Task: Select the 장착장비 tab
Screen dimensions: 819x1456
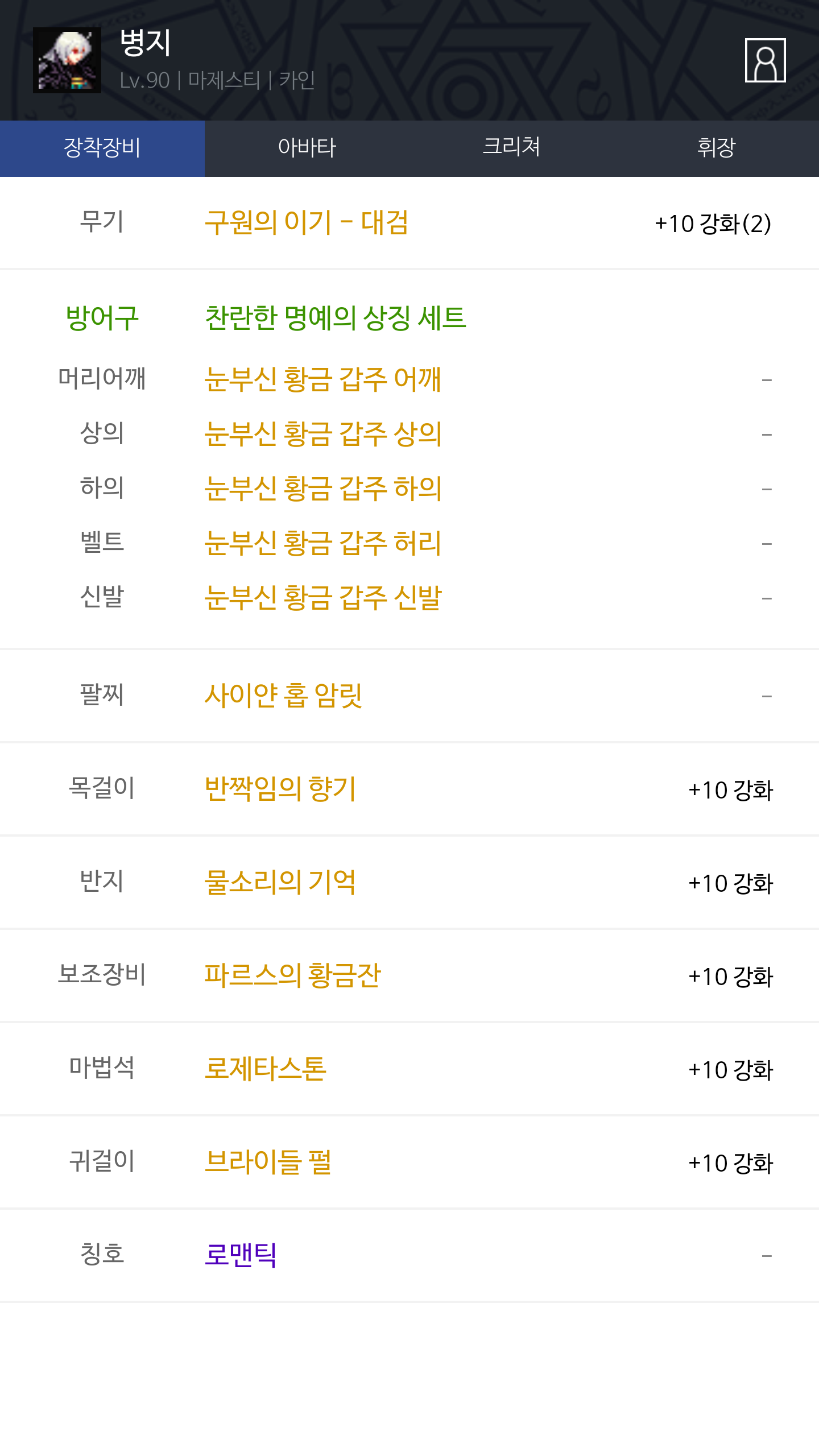Action: click(x=102, y=148)
